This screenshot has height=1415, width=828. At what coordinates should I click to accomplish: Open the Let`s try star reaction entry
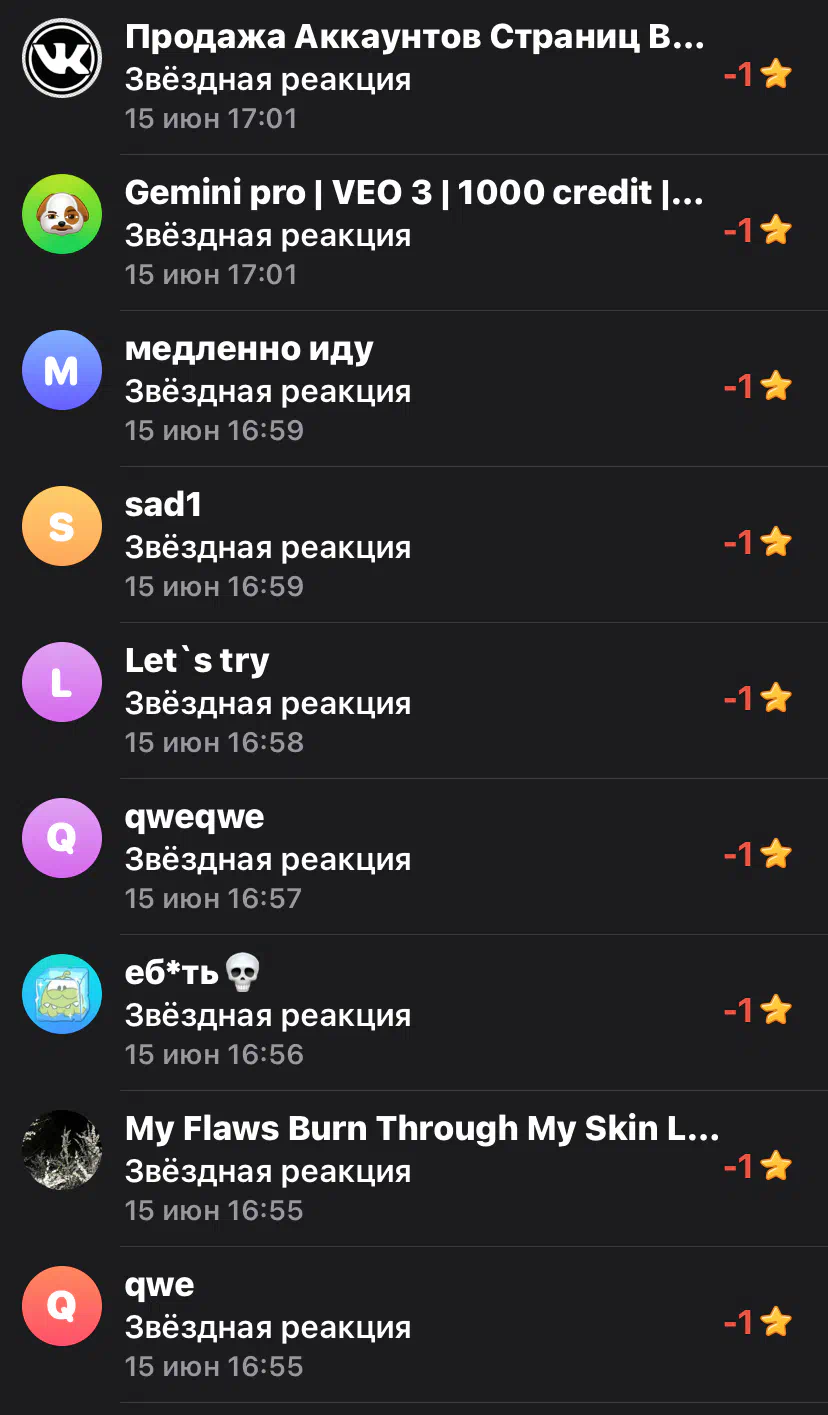[x=414, y=701]
